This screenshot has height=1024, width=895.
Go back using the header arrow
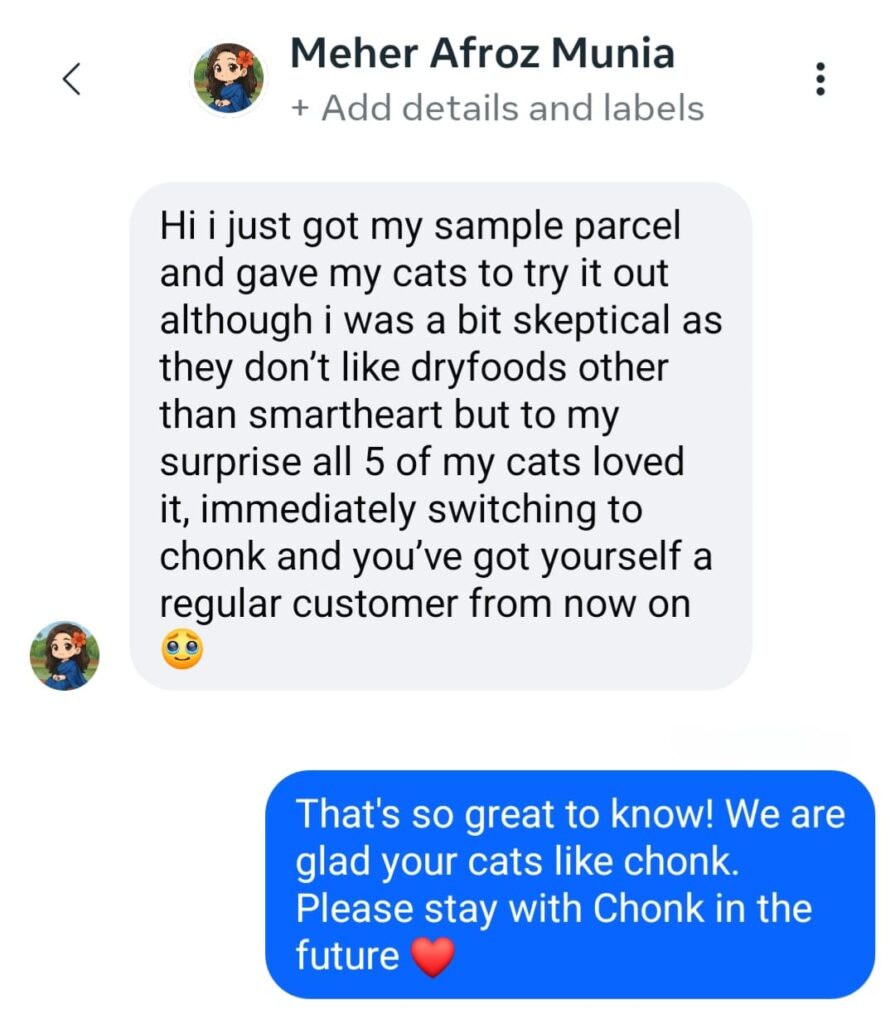click(x=71, y=79)
